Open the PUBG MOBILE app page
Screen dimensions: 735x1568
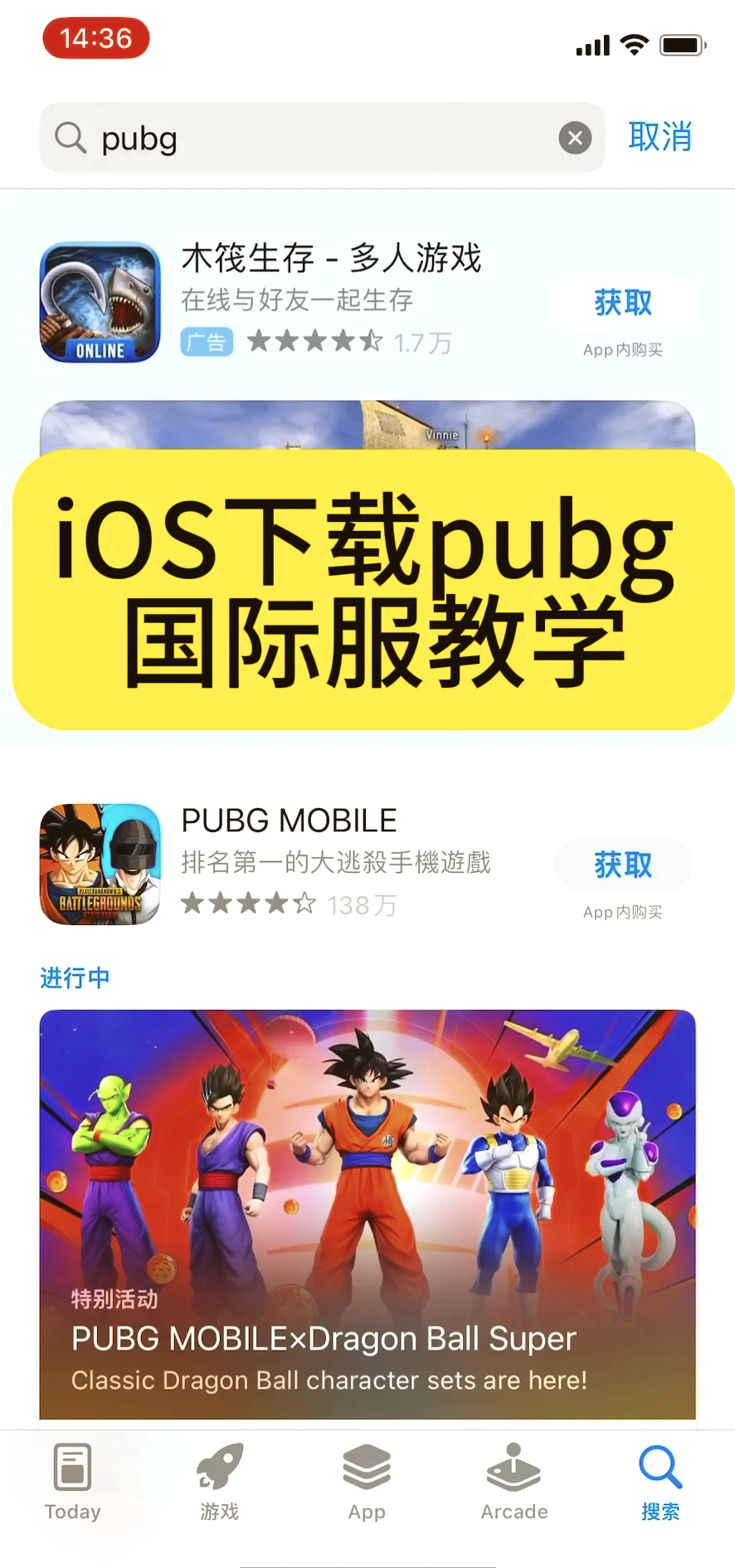click(x=332, y=863)
